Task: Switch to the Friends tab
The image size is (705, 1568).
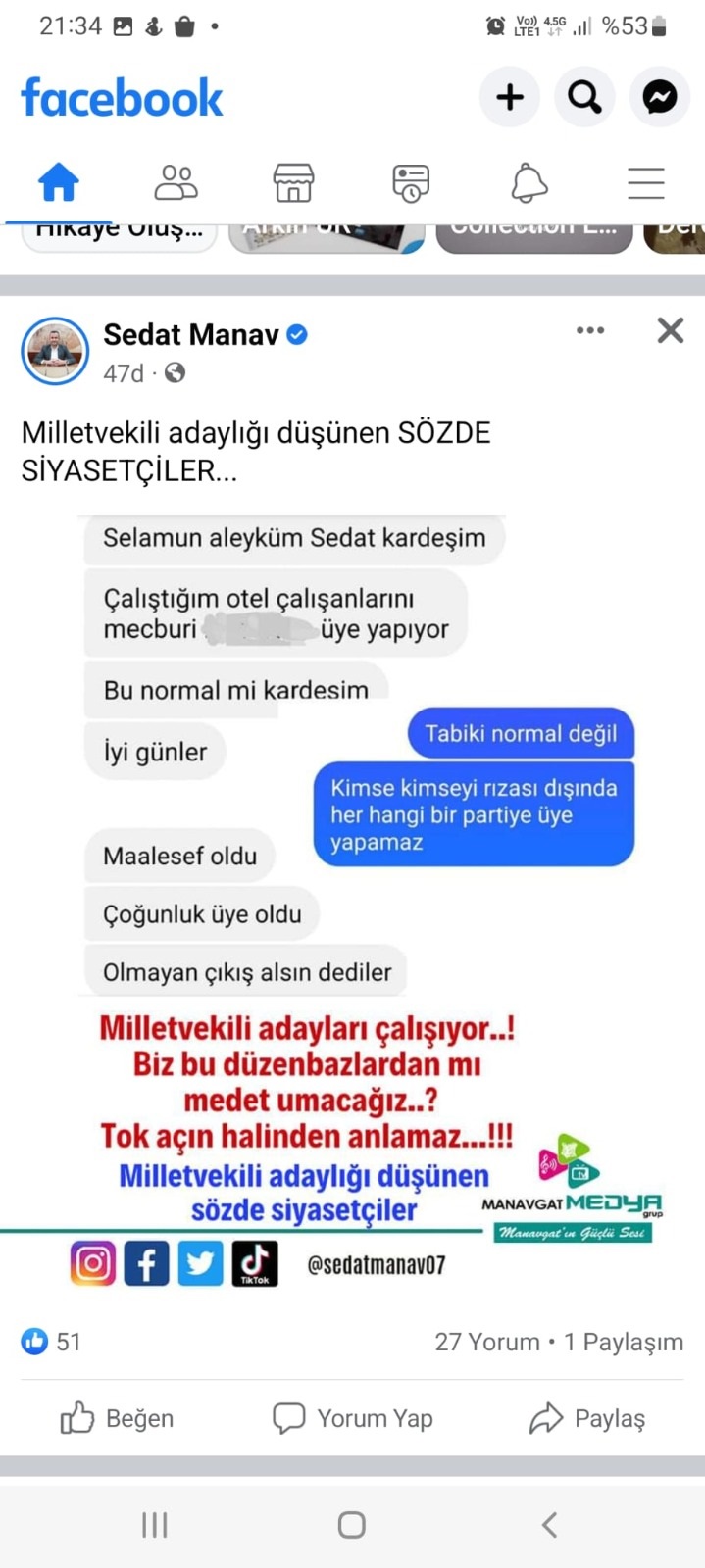Action: pos(176,182)
